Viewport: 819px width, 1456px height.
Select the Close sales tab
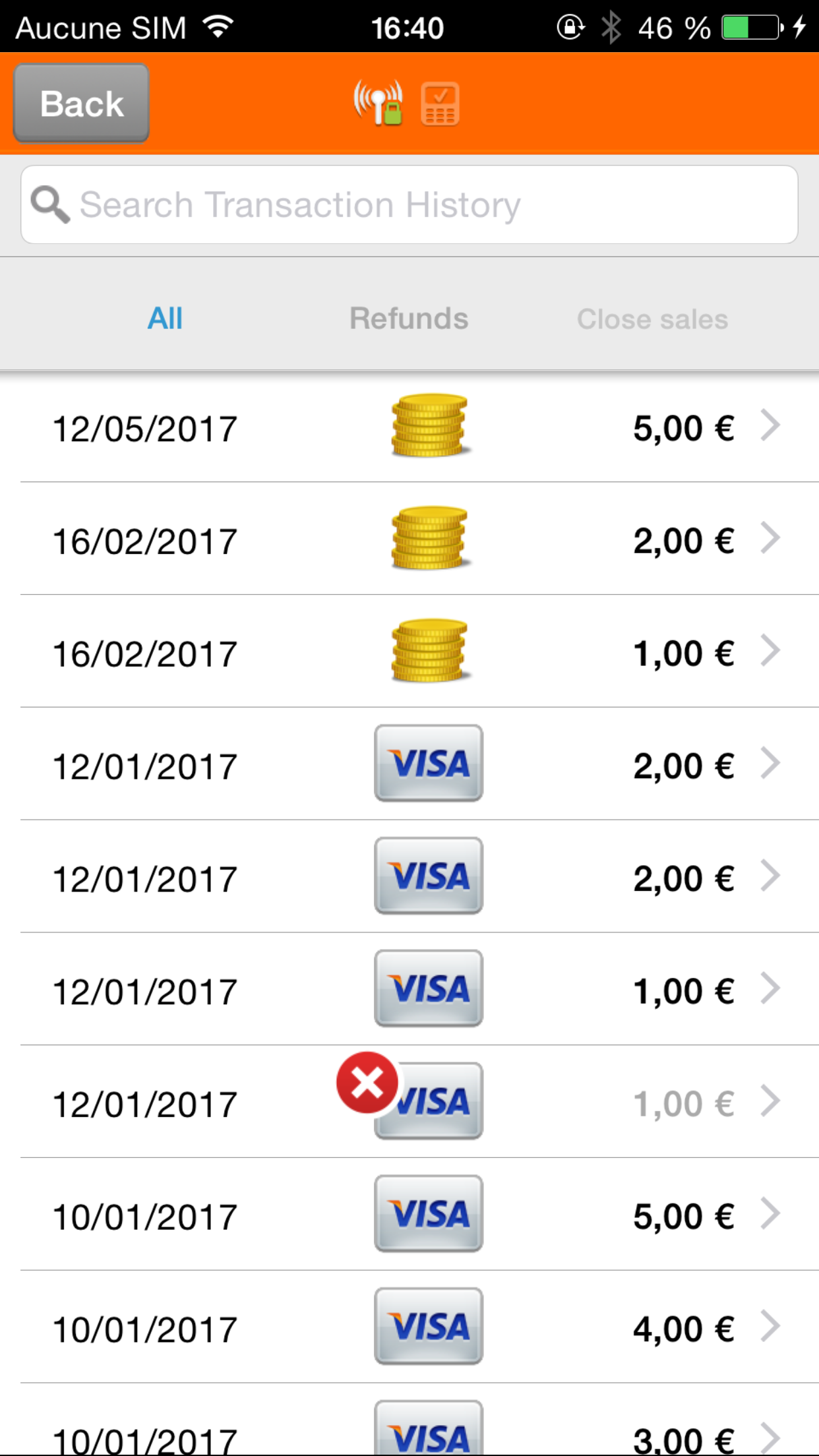tap(652, 319)
